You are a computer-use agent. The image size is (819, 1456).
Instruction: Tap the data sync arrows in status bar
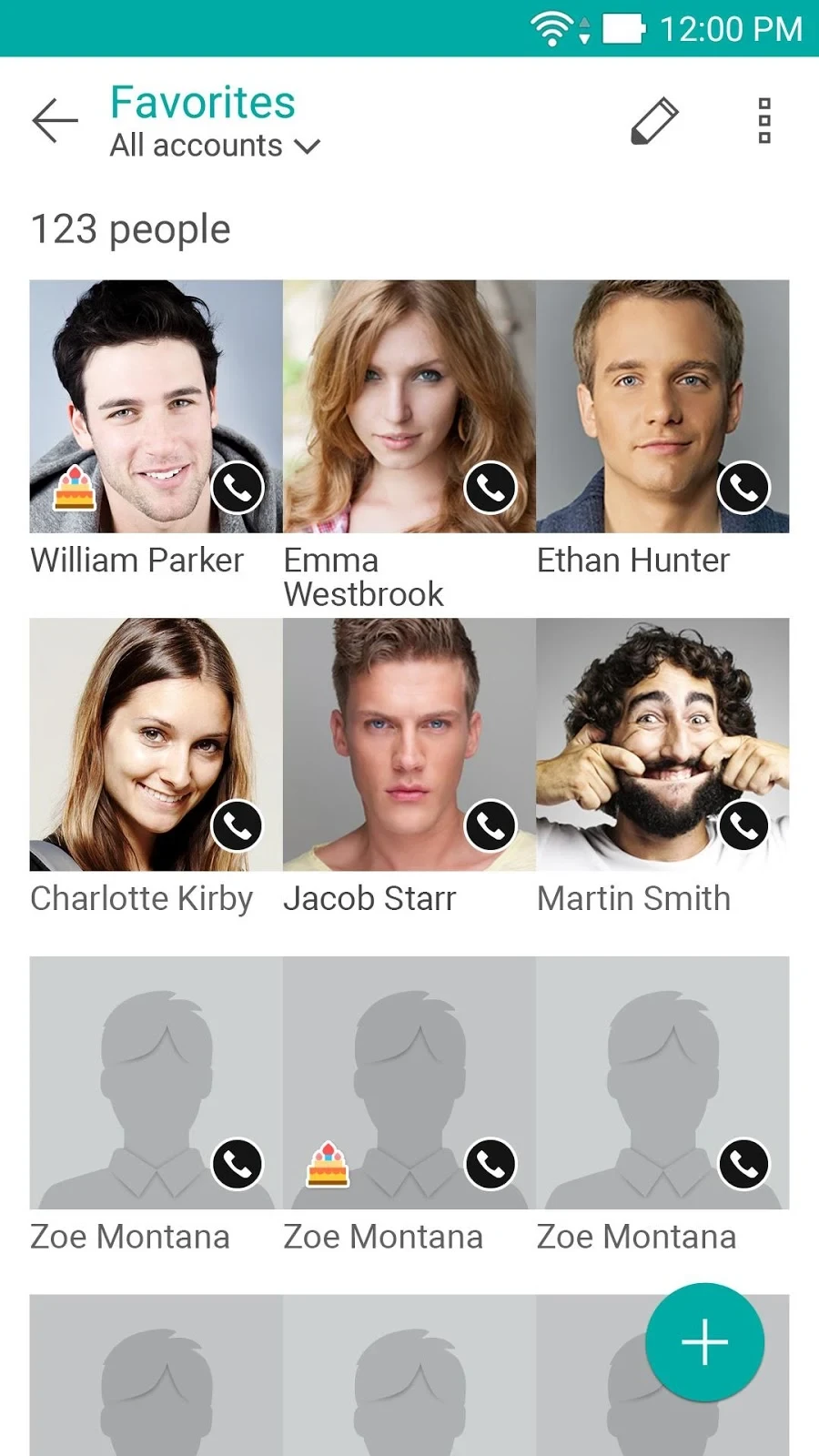click(x=585, y=28)
